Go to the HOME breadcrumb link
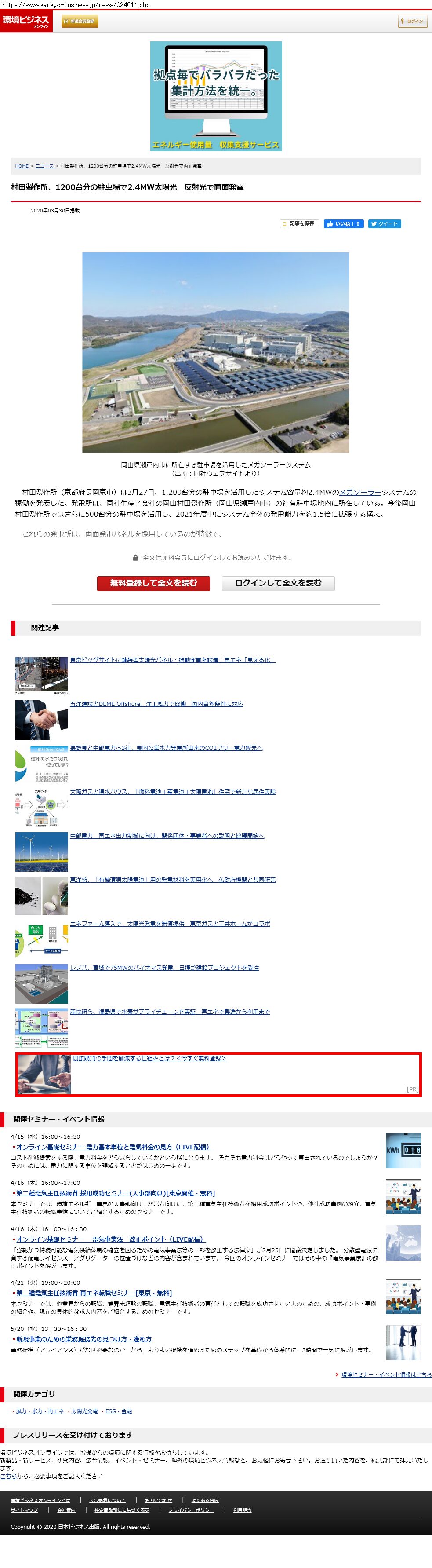The height and width of the screenshot is (1568, 432). click(x=22, y=165)
